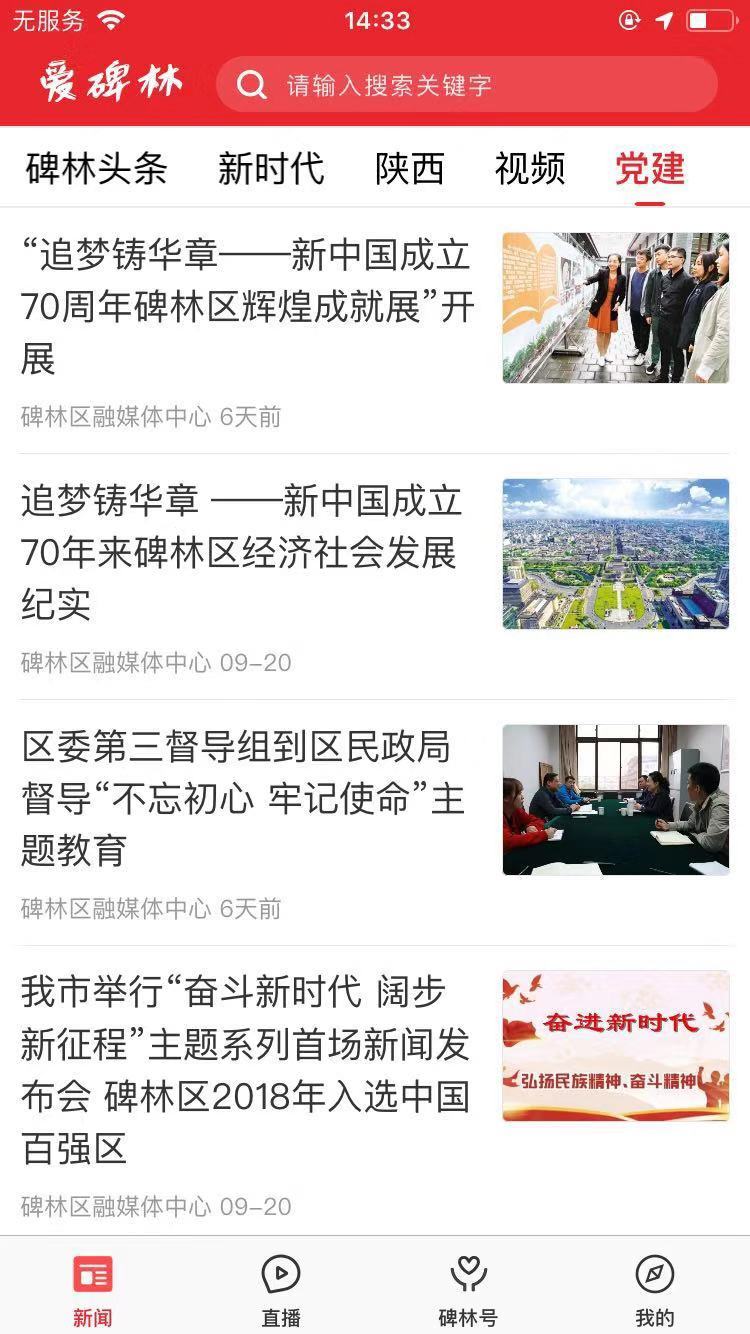Screen dimensions: 750x1334
Task: Open article about 70周年碑林区辉煌成就展
Action: tap(248, 307)
